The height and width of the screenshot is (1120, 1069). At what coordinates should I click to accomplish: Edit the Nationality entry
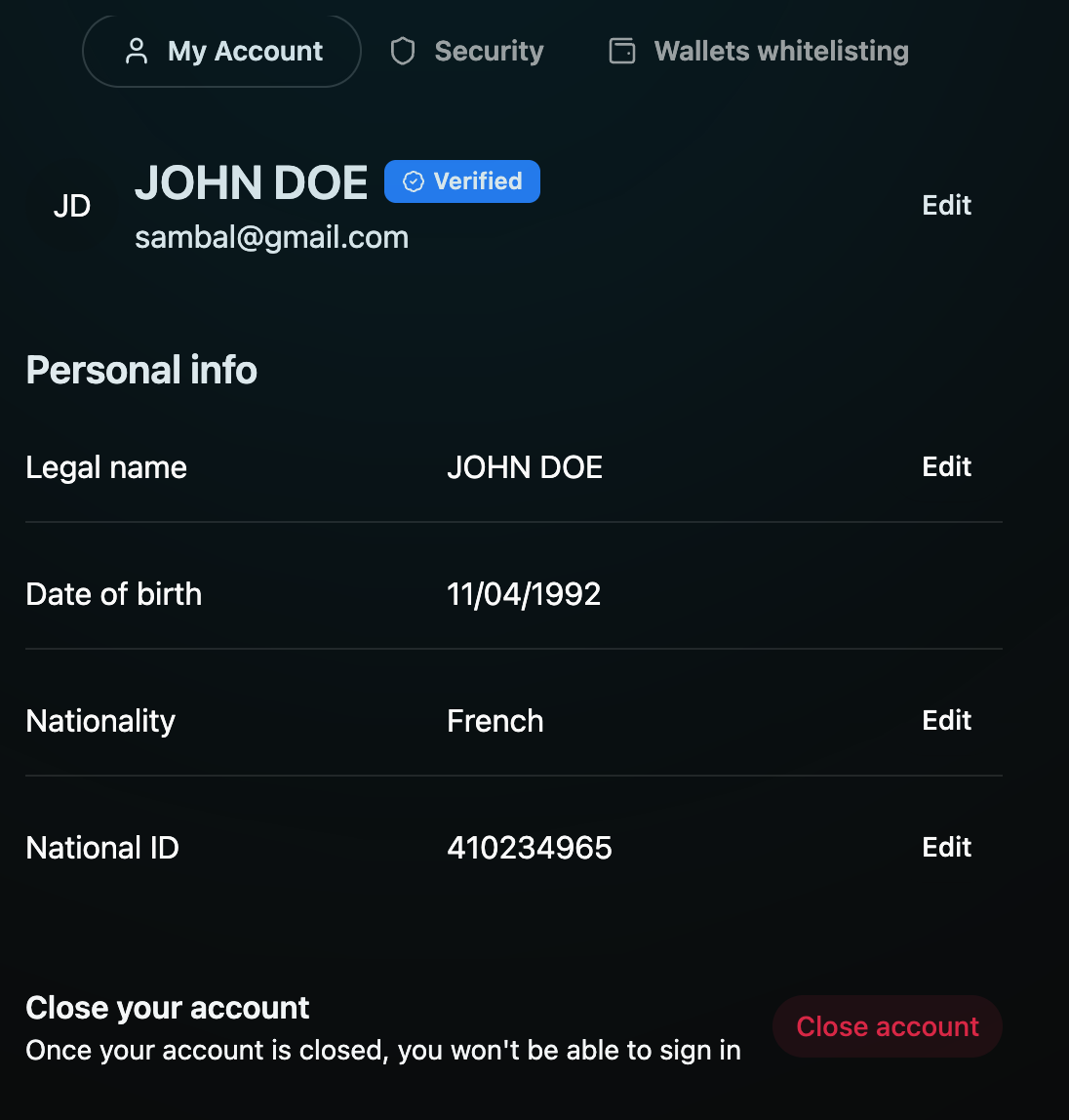pyautogui.click(x=946, y=720)
